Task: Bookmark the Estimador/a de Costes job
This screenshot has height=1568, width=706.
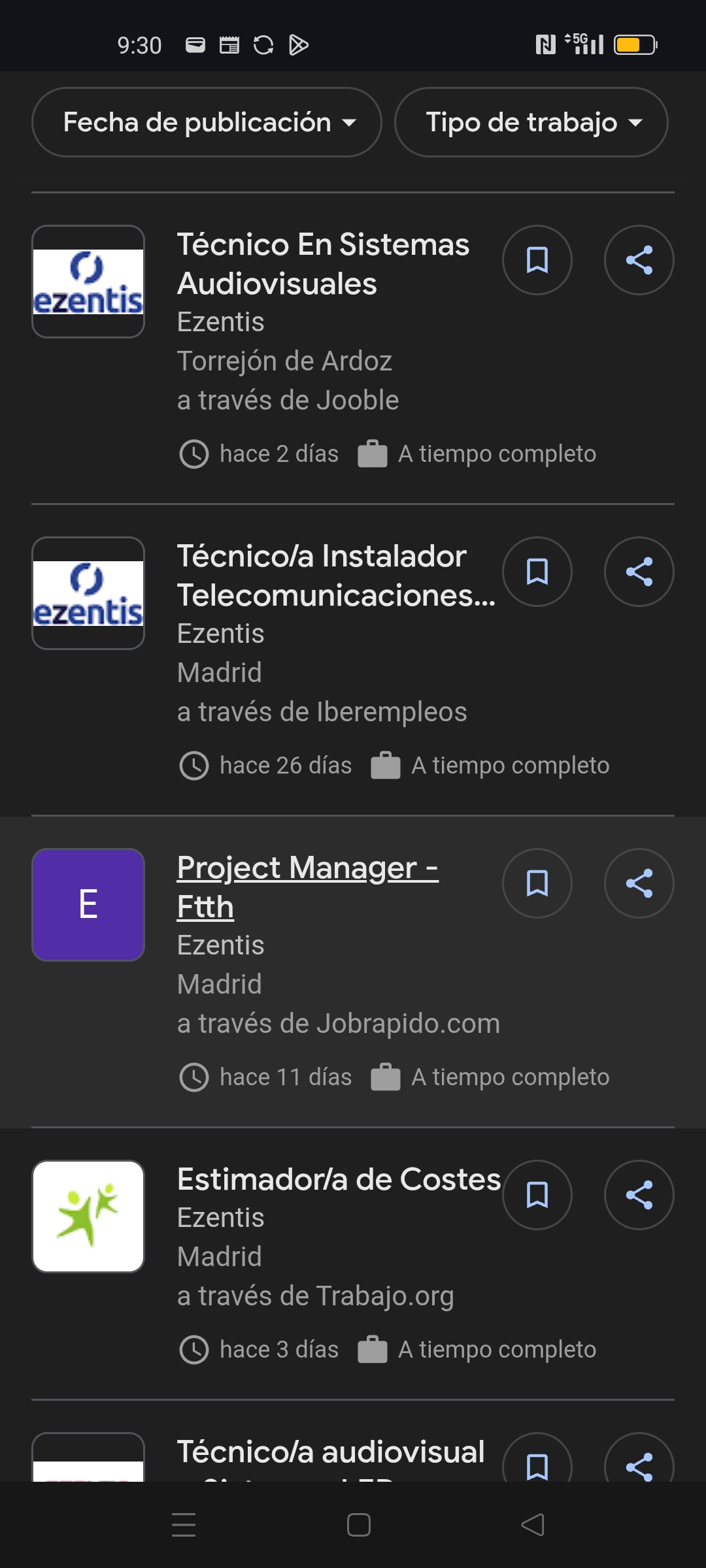Action: click(537, 1194)
